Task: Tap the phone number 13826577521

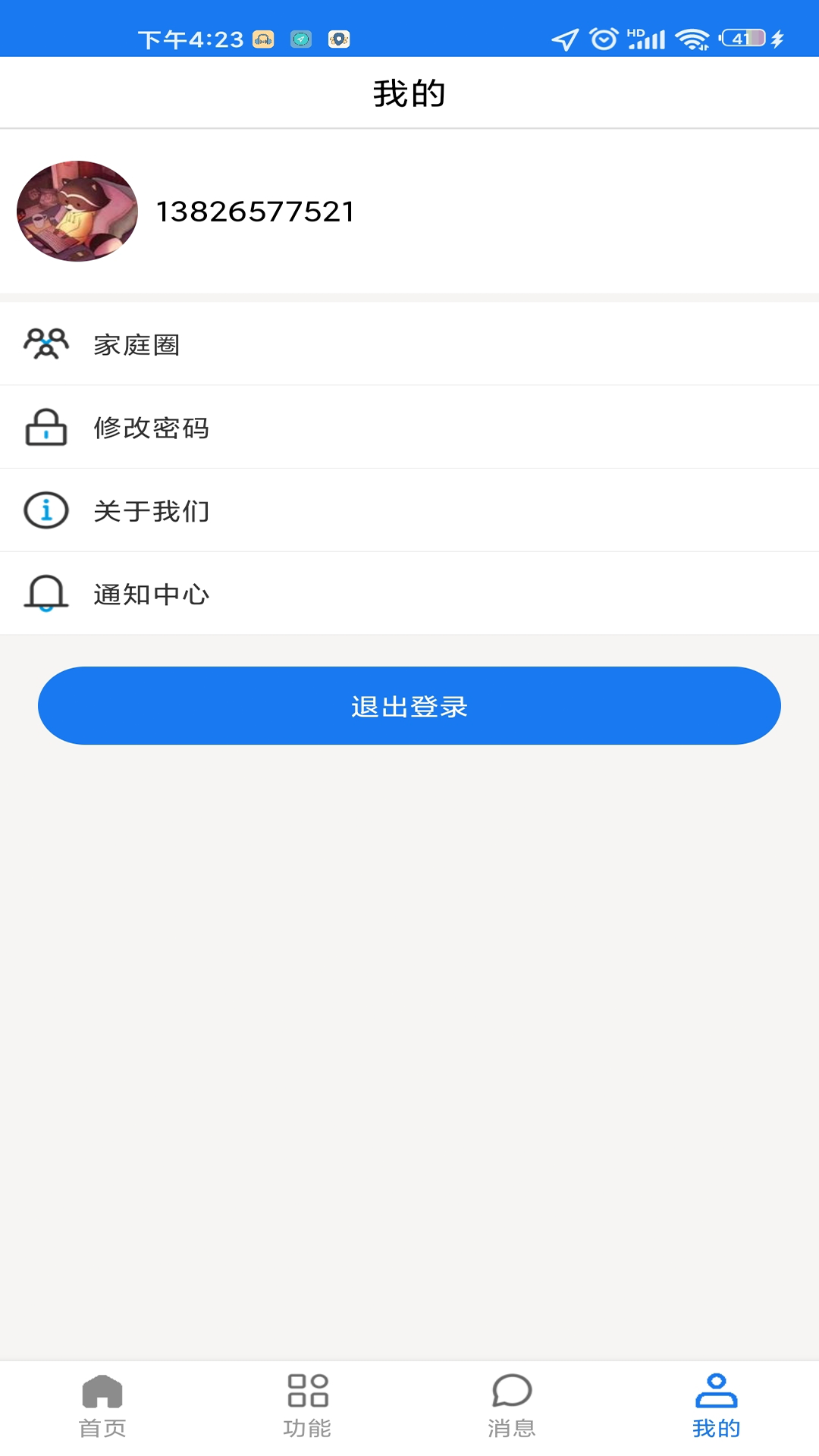Action: coord(256,212)
